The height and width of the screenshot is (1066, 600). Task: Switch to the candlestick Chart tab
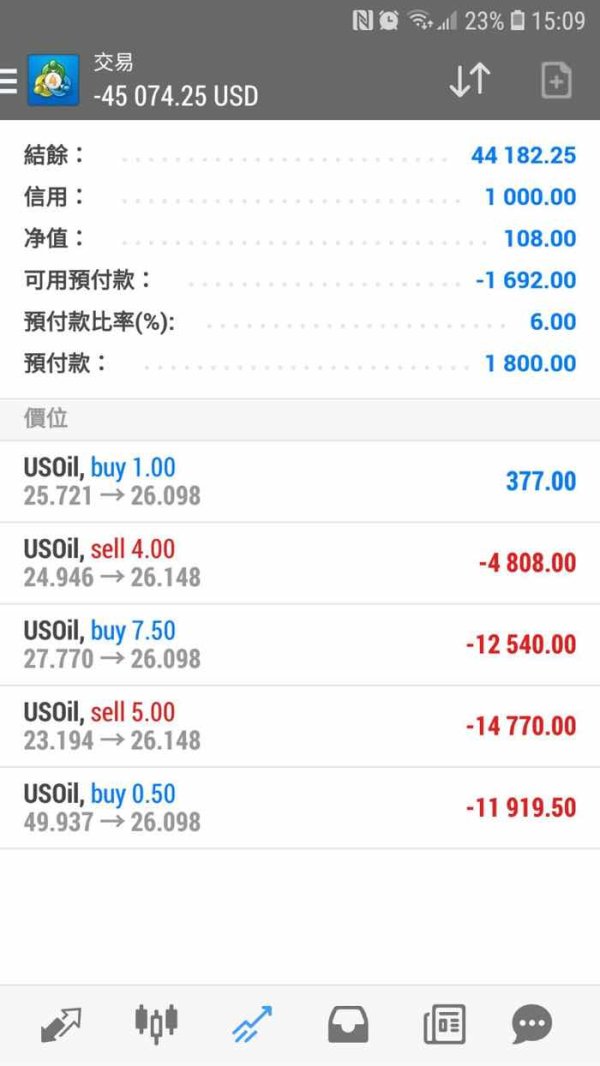pyautogui.click(x=156, y=1023)
